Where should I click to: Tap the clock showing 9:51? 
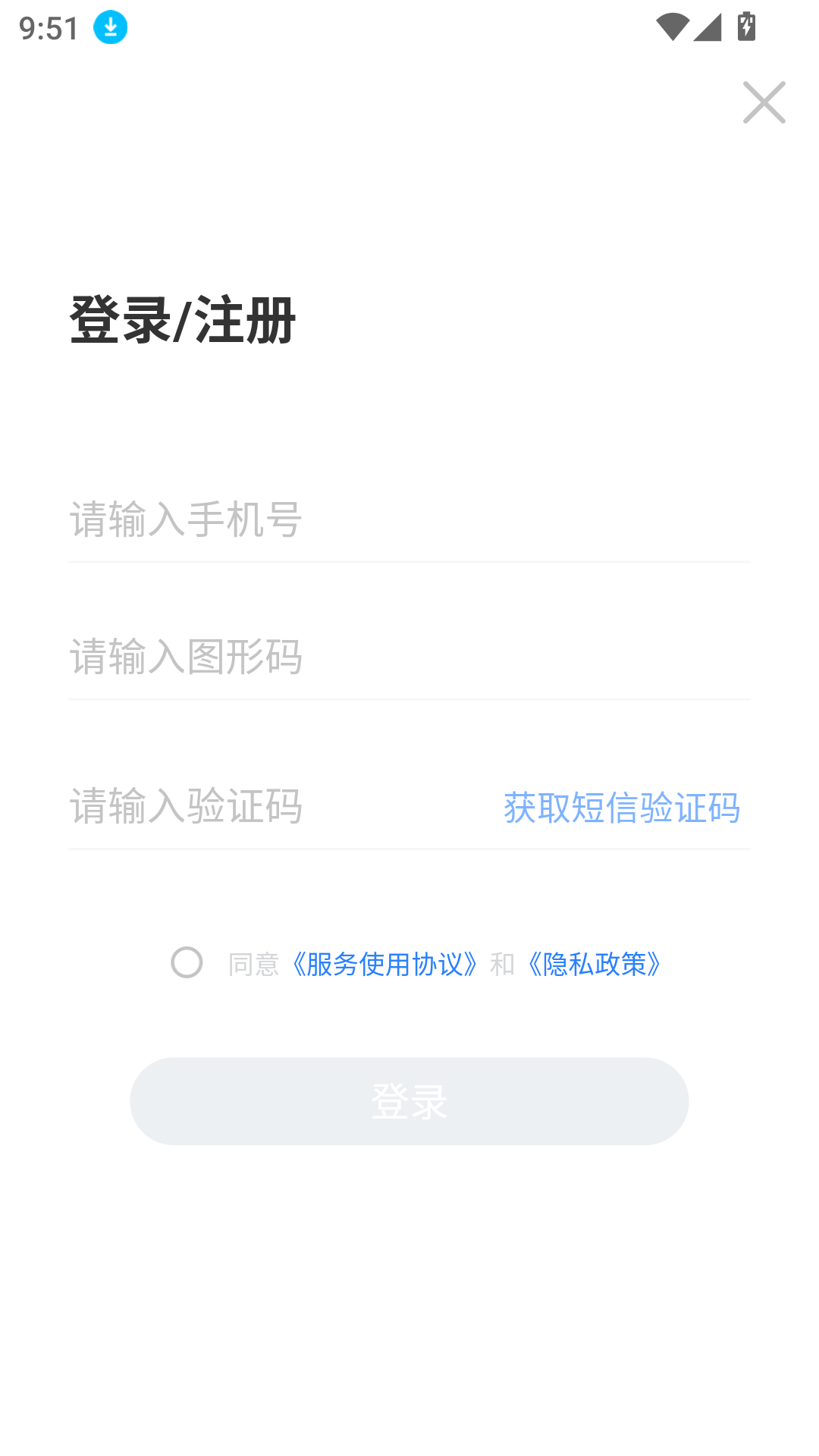[x=48, y=27]
